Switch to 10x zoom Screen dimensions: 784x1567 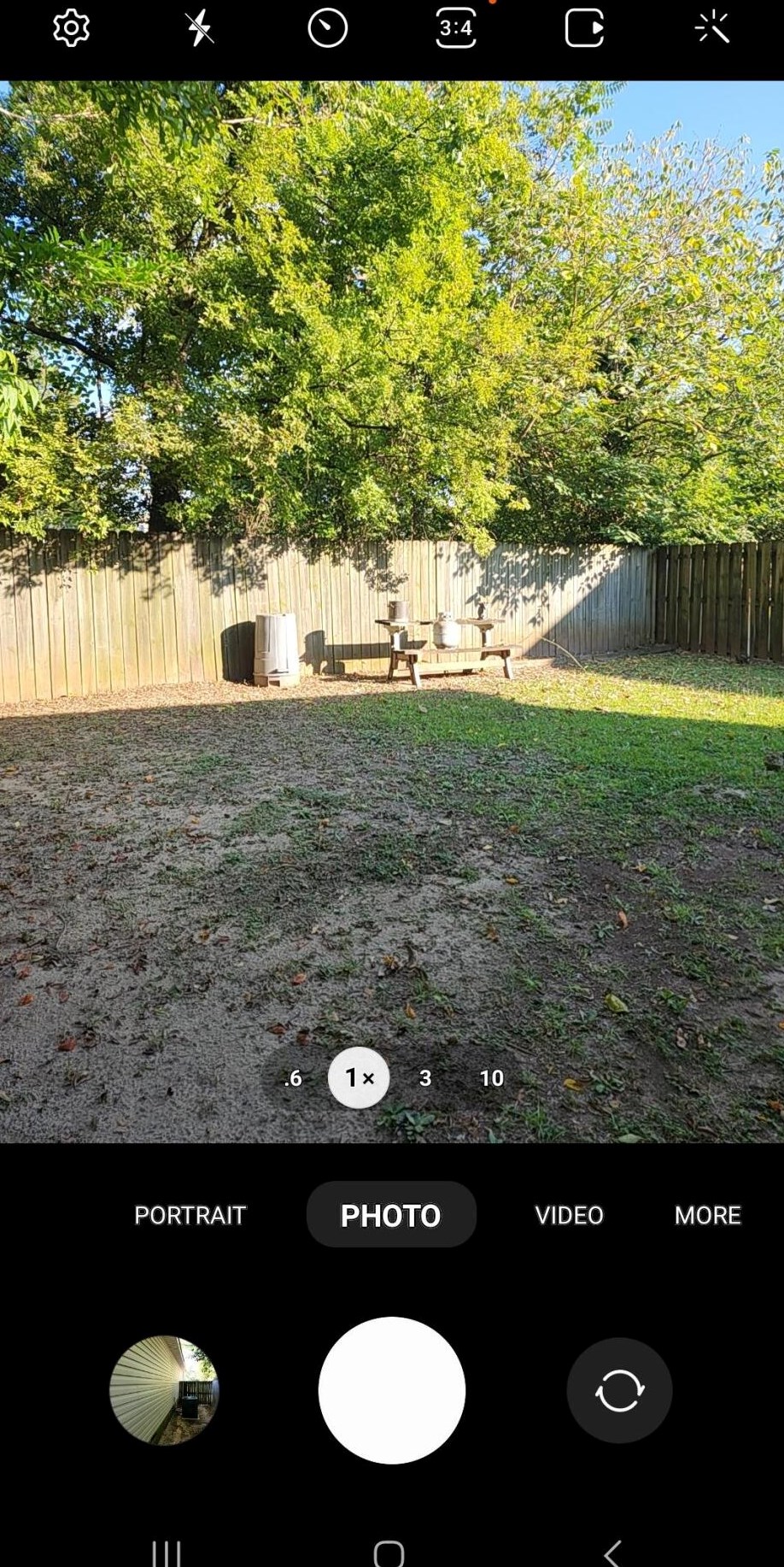491,1078
